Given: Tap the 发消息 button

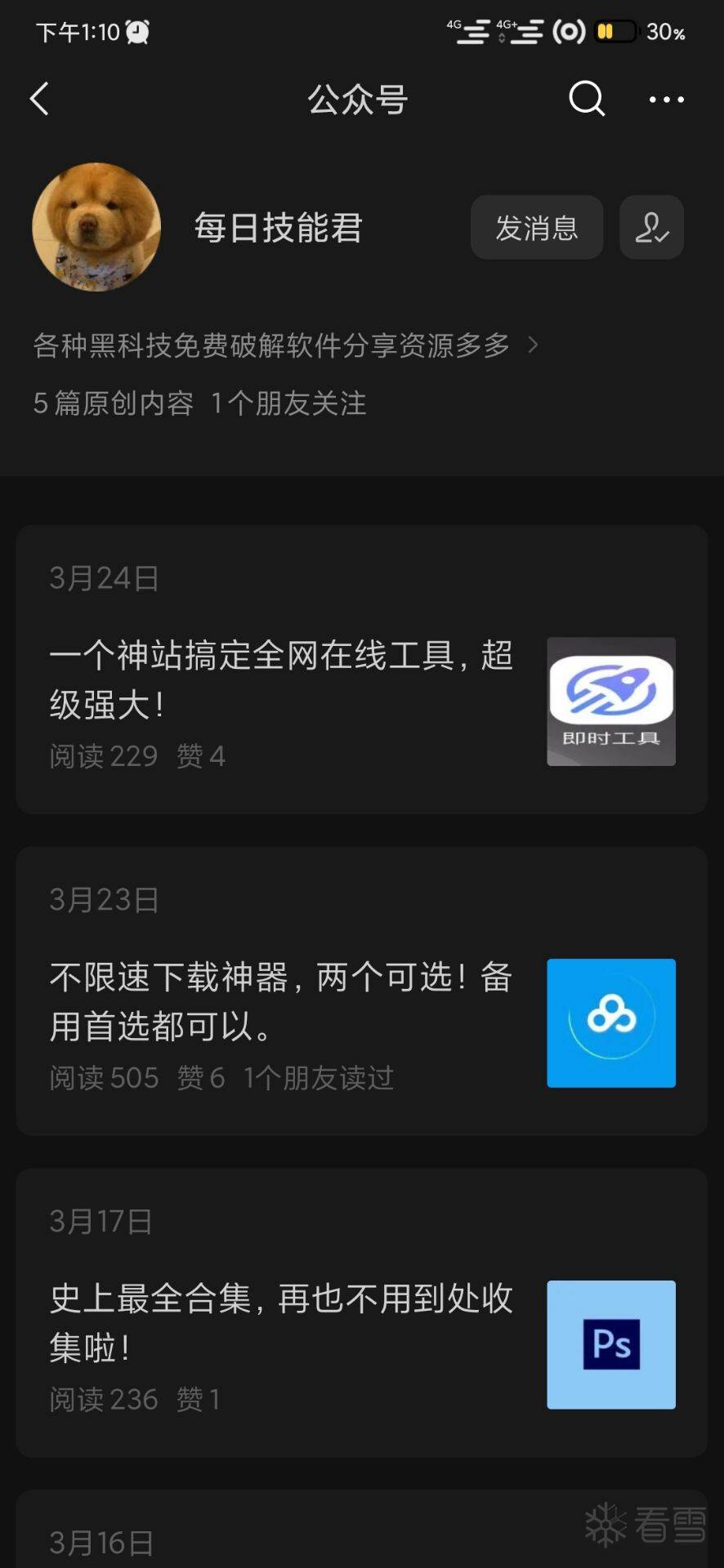Looking at the screenshot, I should pyautogui.click(x=536, y=228).
